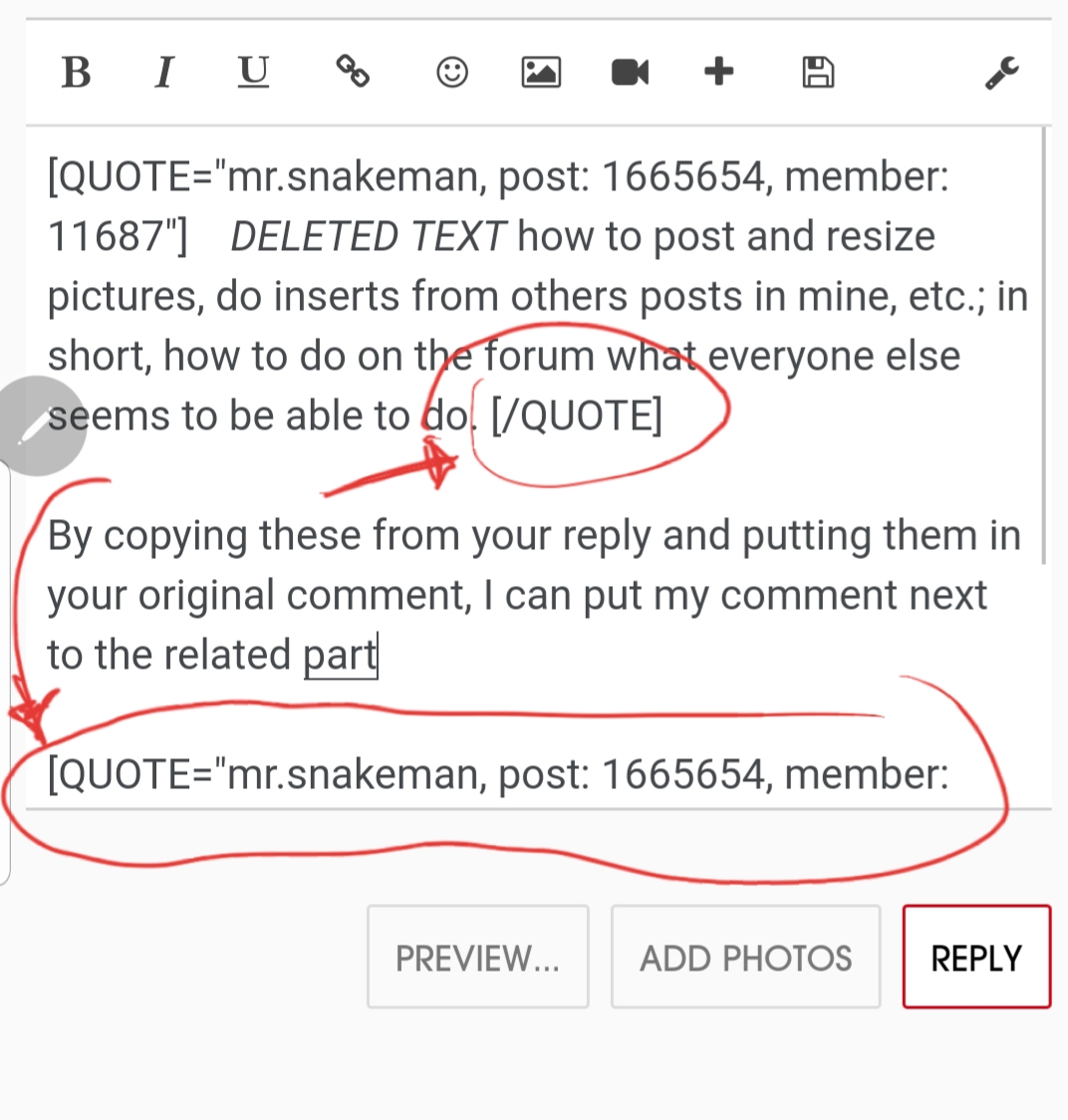Insert media with the video camera icon
This screenshot has height=1120, width=1068.
(630, 73)
